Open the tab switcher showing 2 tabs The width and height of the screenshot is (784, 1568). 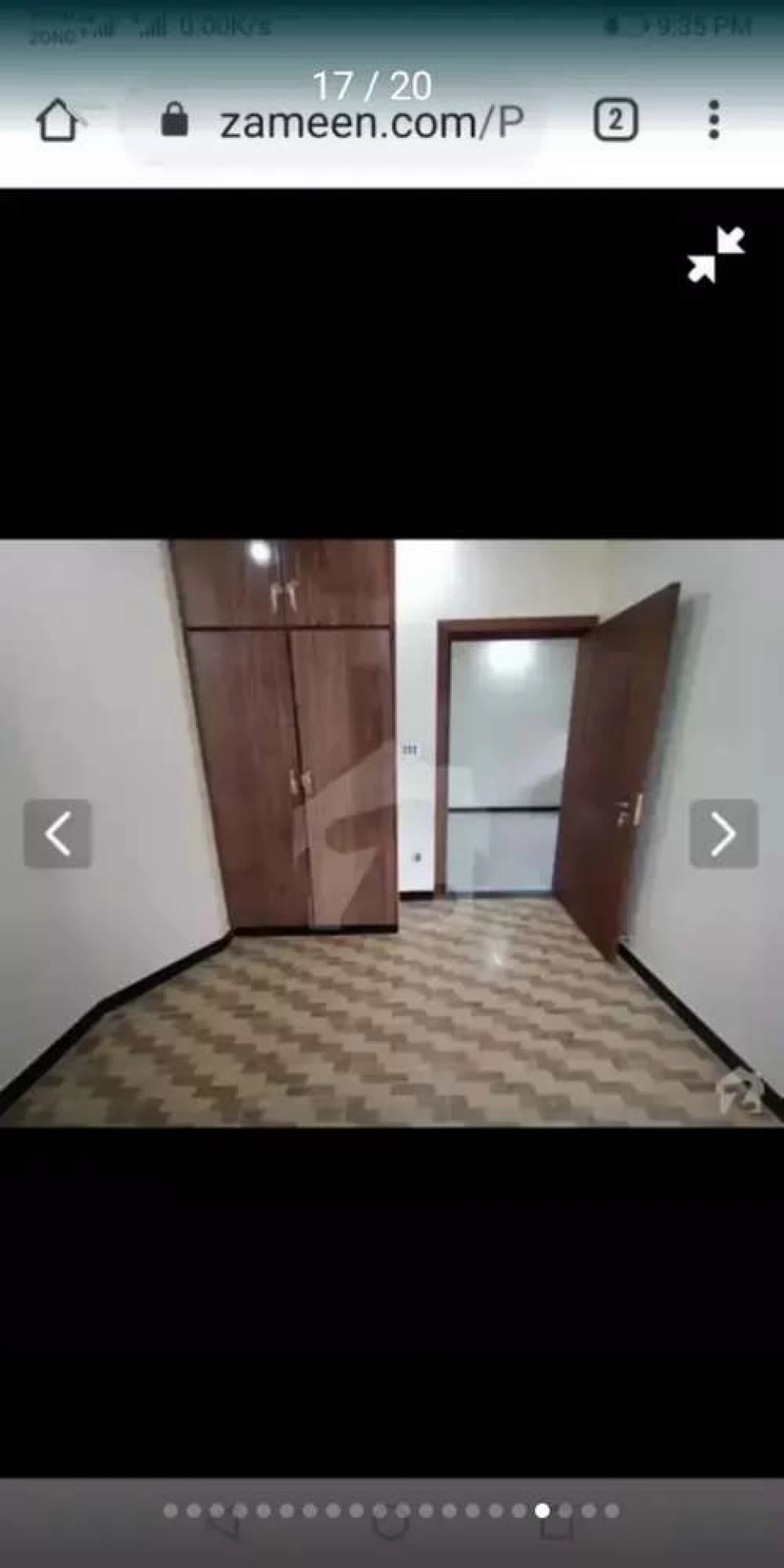(x=615, y=122)
